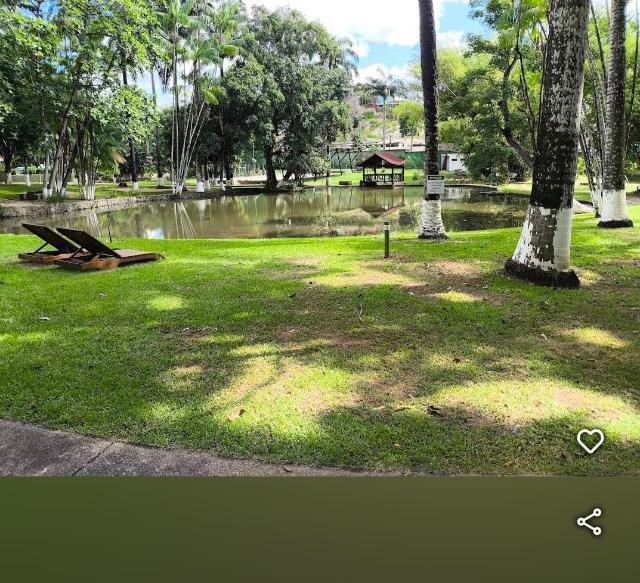Viewport: 640px width, 583px height.
Task: Favorite this photo with the heart icon
Action: pyautogui.click(x=590, y=440)
